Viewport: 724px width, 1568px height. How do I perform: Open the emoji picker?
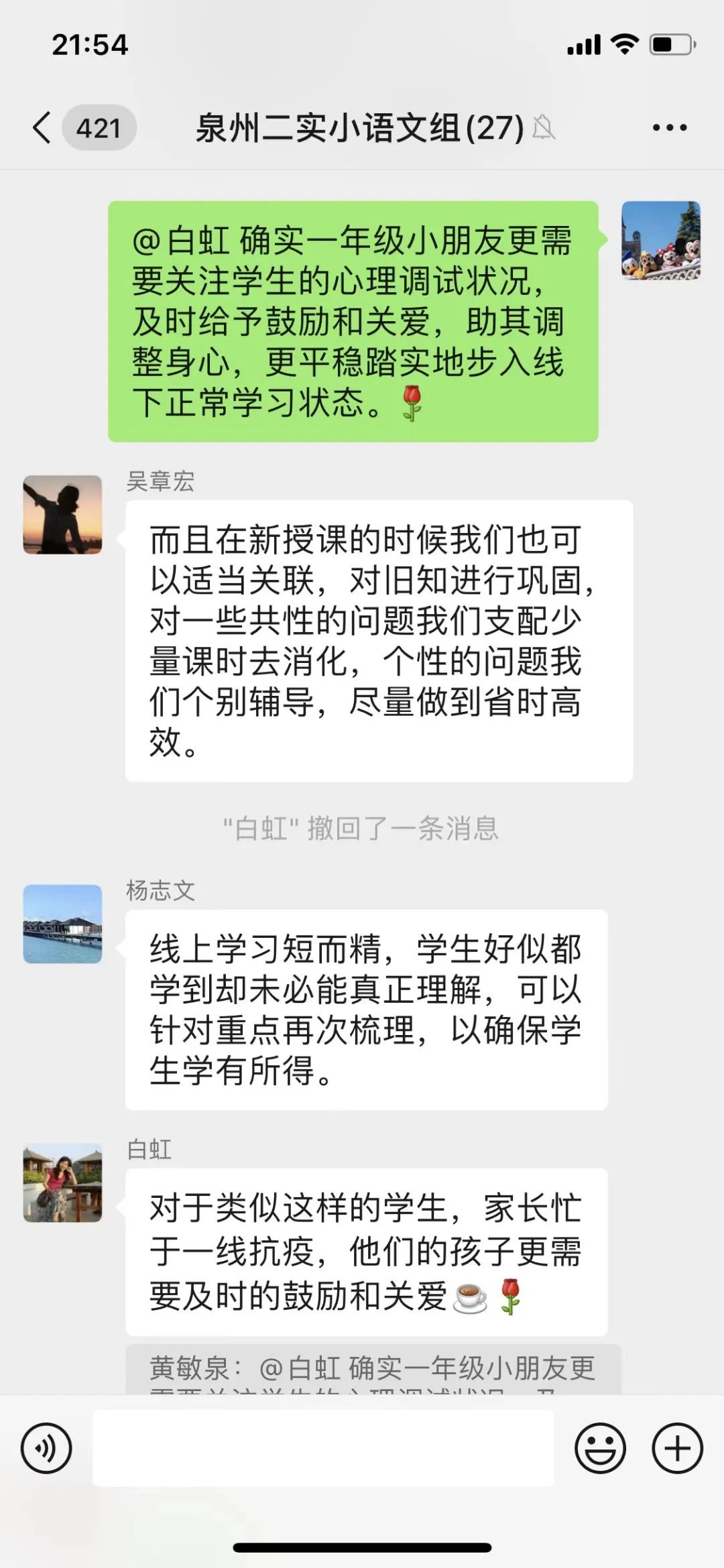(x=600, y=1448)
